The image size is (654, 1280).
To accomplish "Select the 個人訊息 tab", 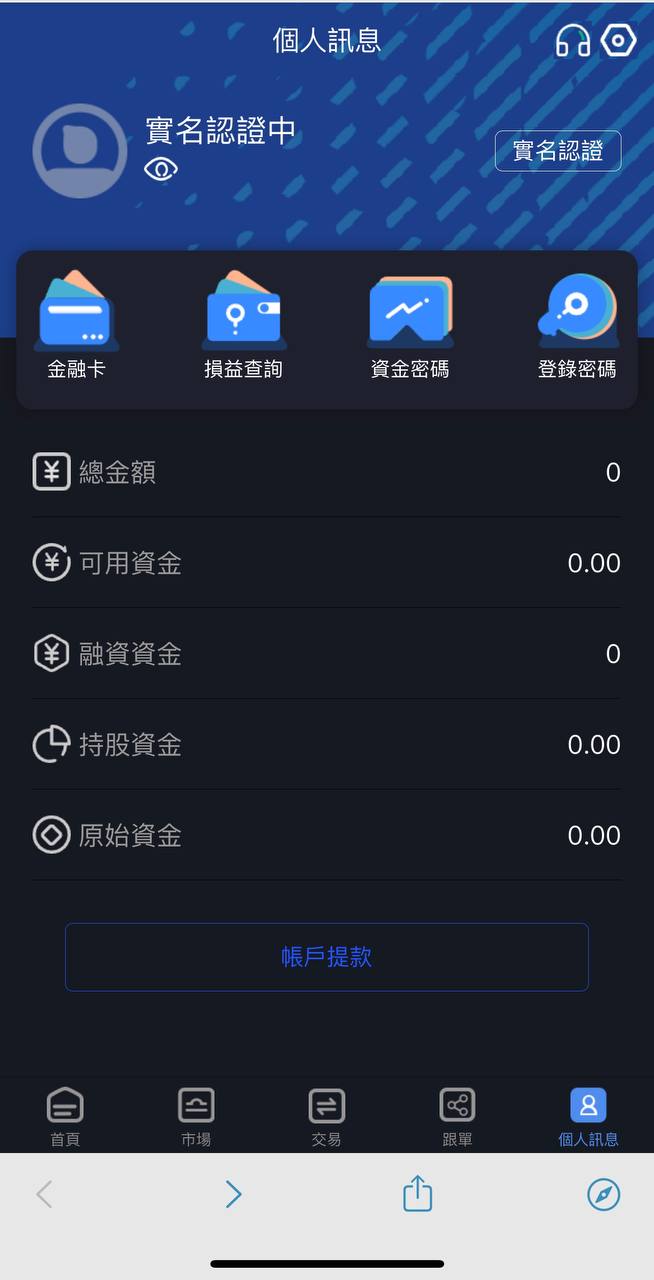I will tap(588, 1117).
